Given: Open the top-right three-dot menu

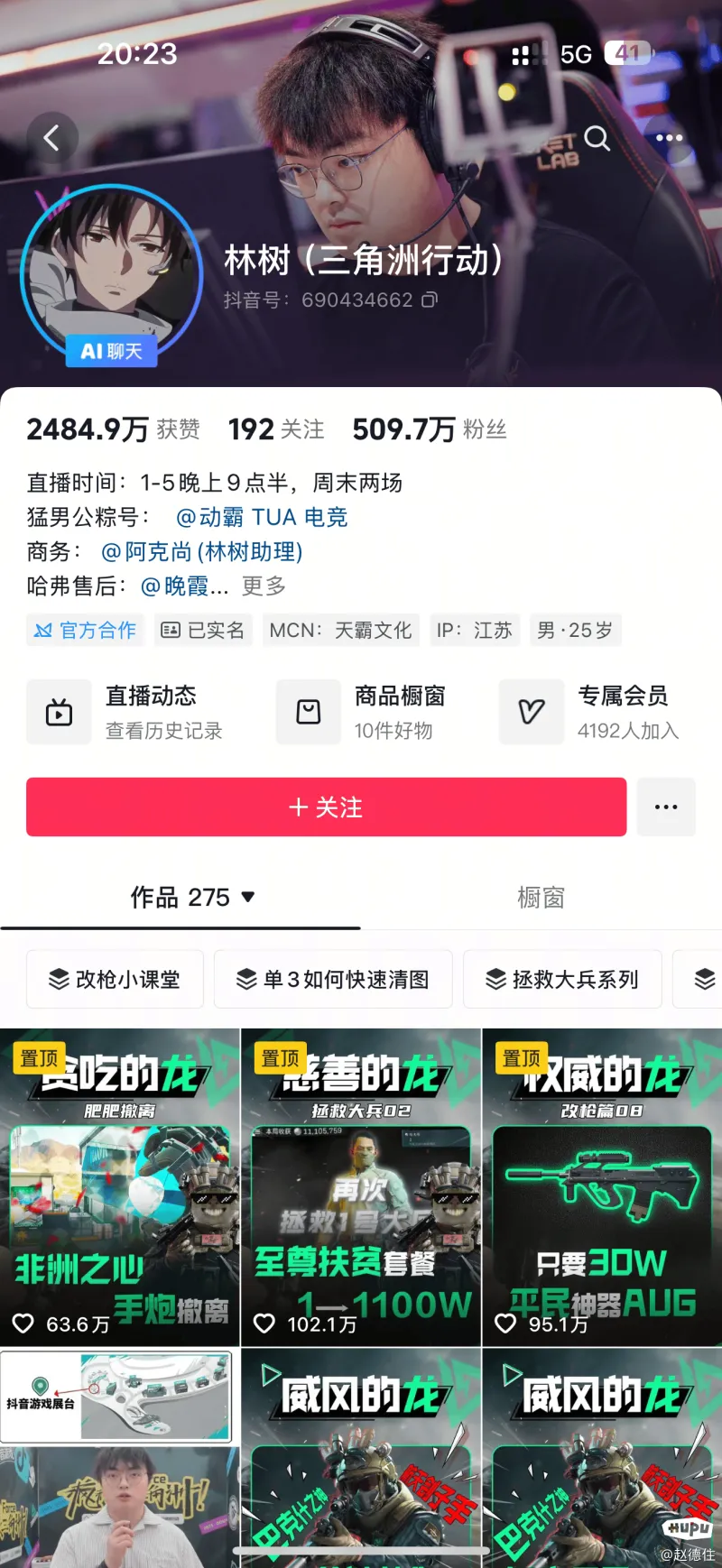Looking at the screenshot, I should pyautogui.click(x=669, y=138).
